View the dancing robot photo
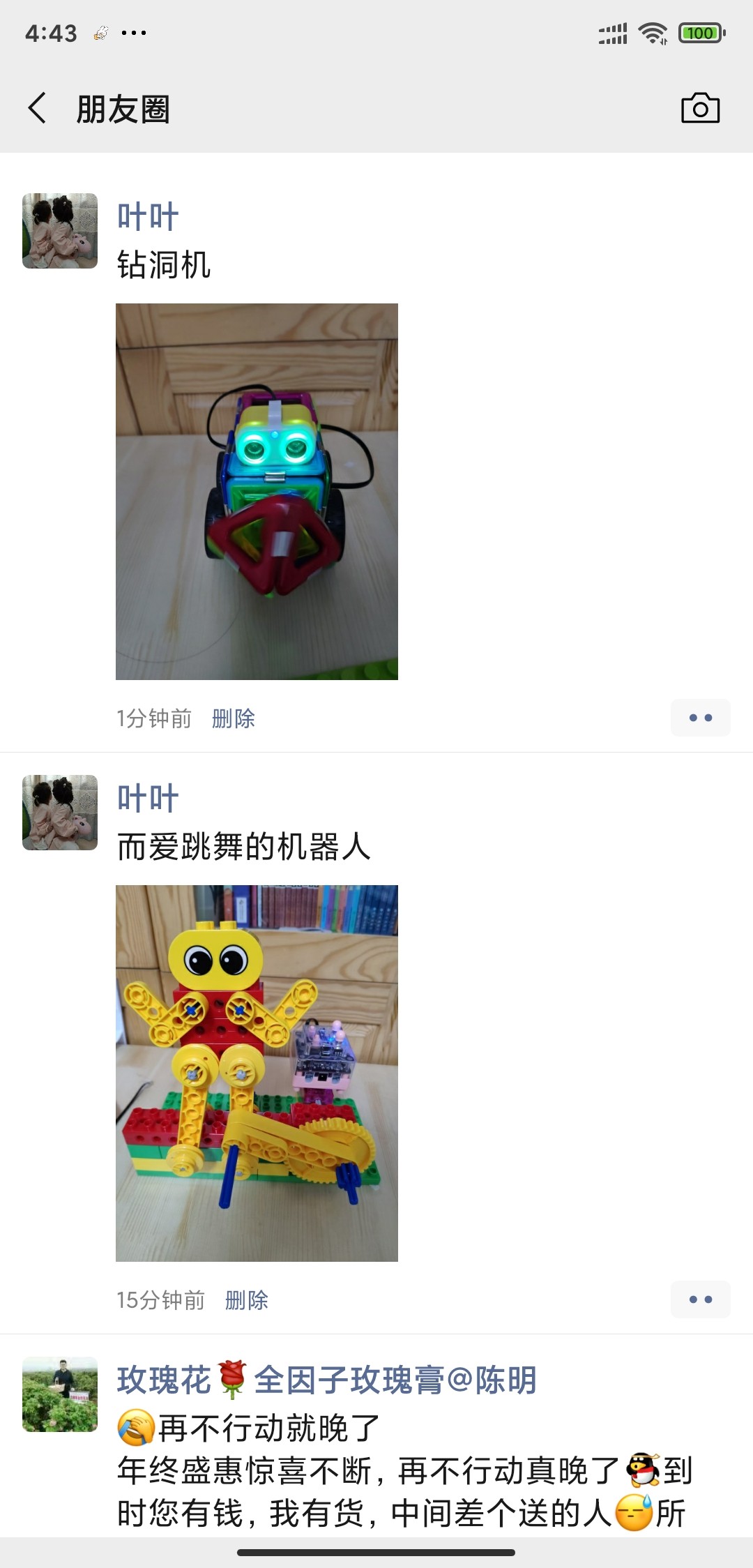753x1568 pixels. (x=257, y=1073)
